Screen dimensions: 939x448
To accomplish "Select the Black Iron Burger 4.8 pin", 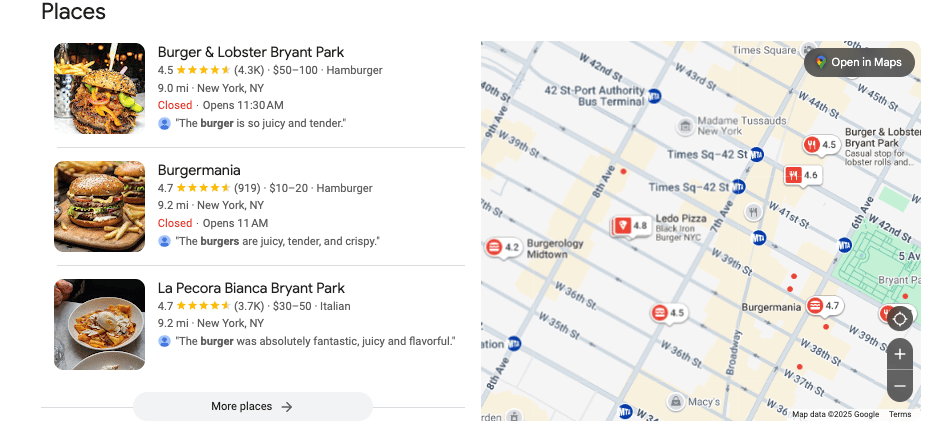I will [x=630, y=227].
